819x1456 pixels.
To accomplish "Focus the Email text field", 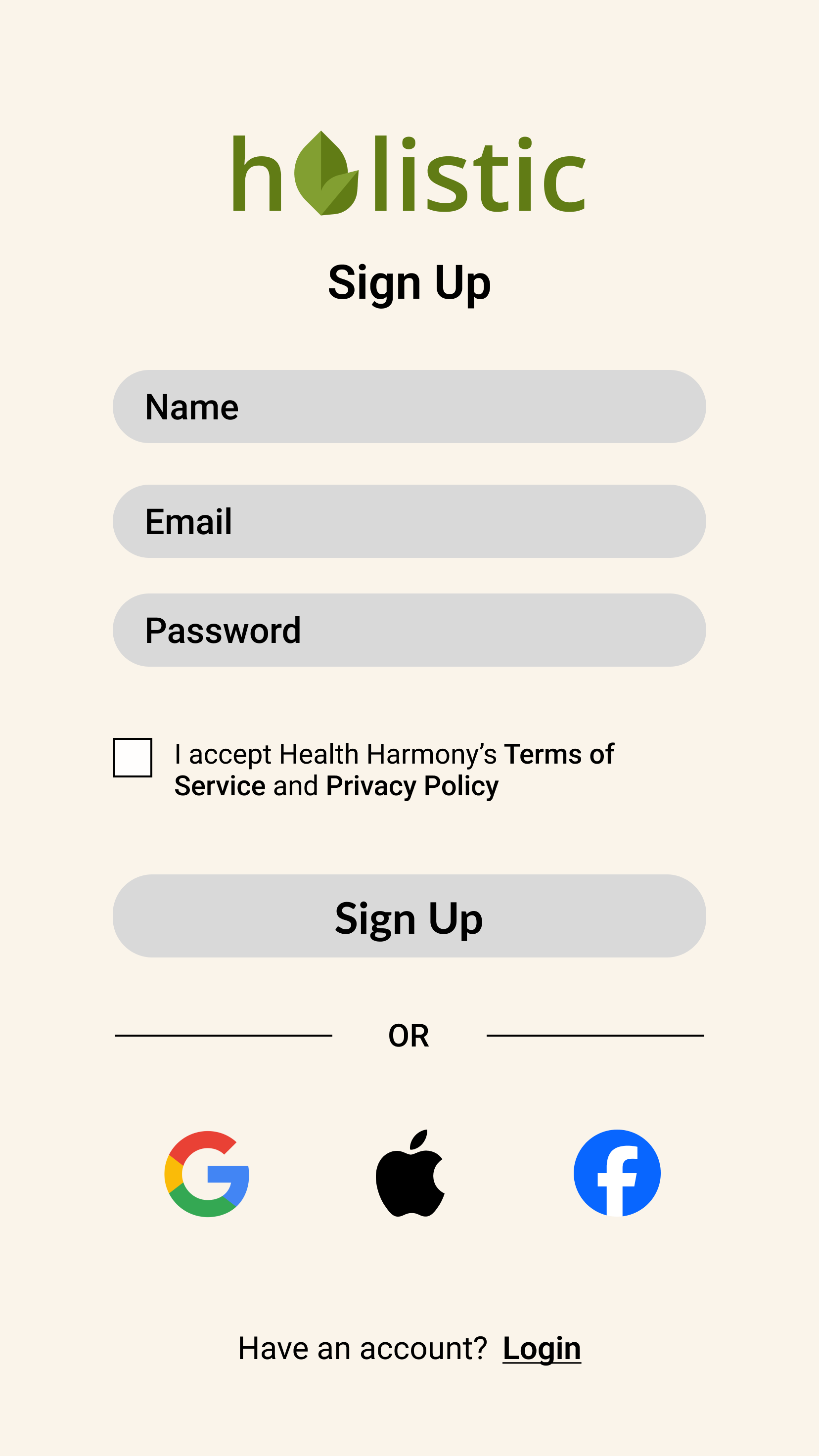I will point(409,521).
